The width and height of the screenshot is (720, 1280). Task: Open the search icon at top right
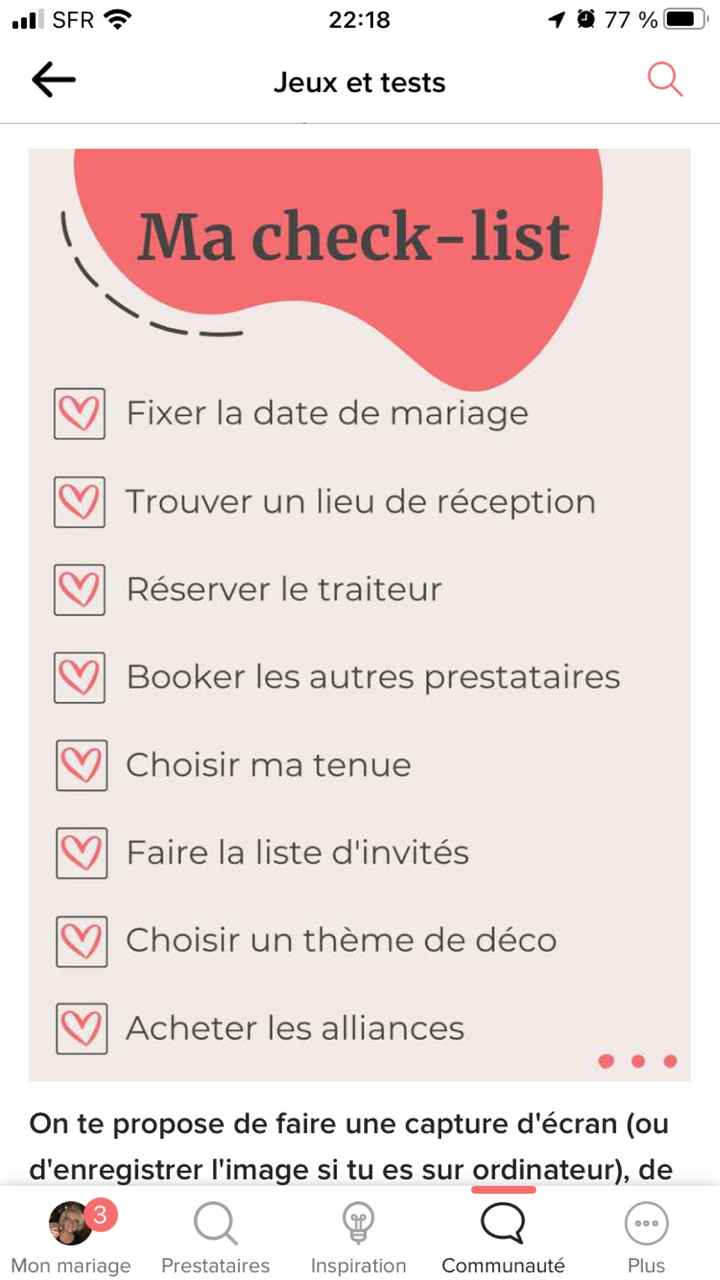pyautogui.click(x=664, y=80)
